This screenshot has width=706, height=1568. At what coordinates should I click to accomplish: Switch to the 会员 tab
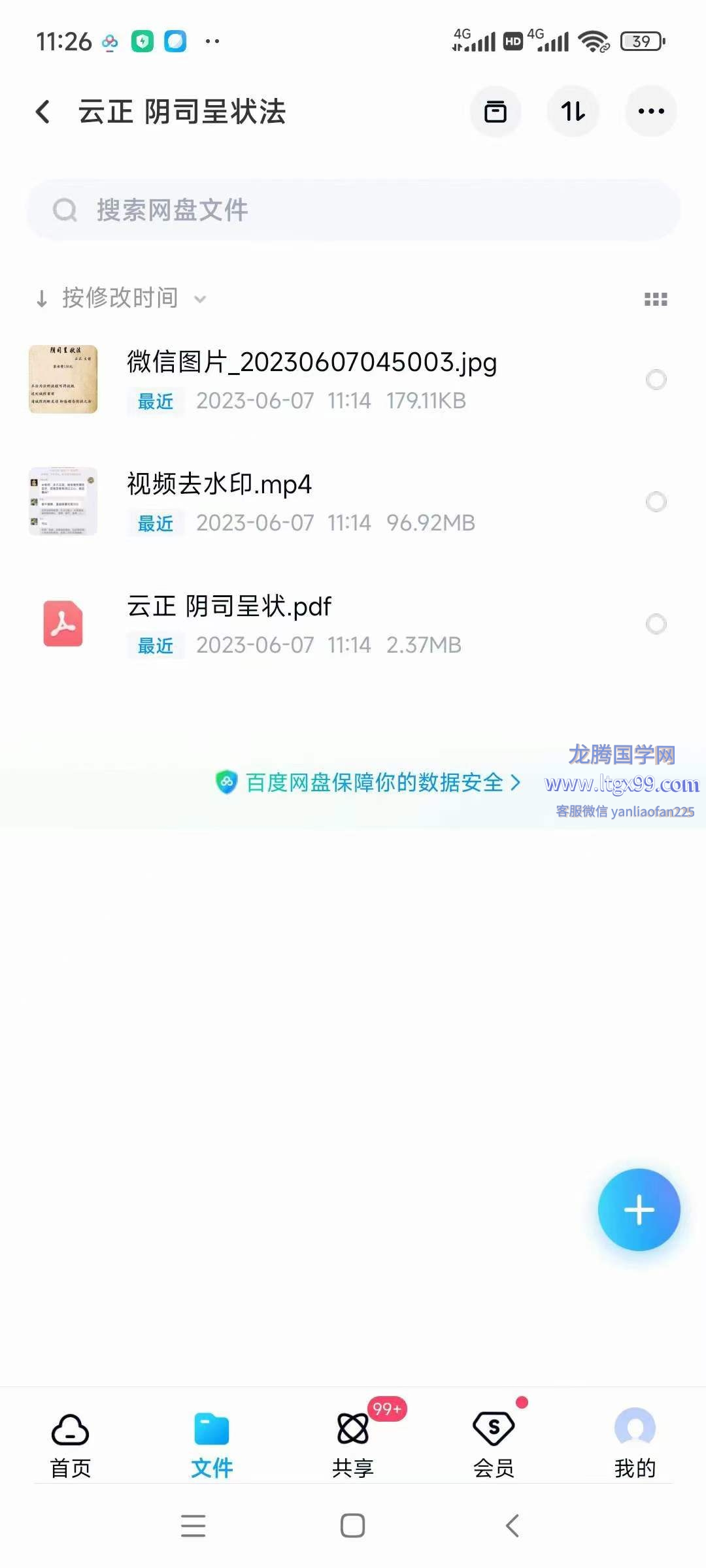point(494,1445)
